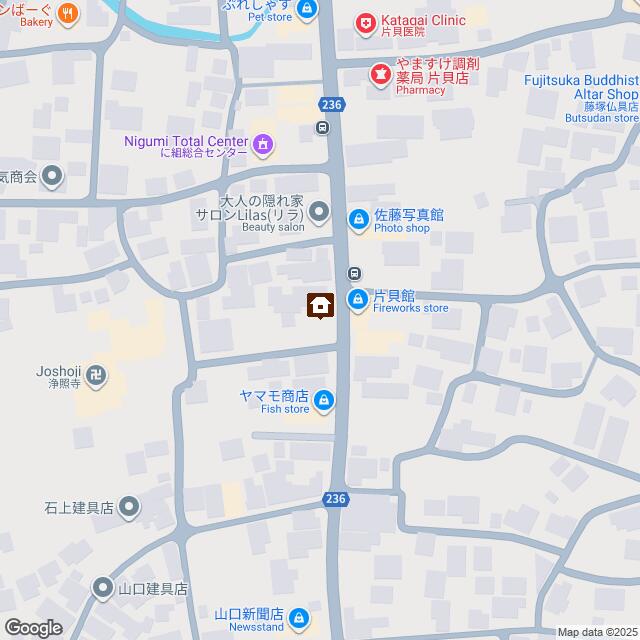Select the bus stop near Nigumi Total Center
Image resolution: width=640 pixels, height=640 pixels.
click(323, 127)
